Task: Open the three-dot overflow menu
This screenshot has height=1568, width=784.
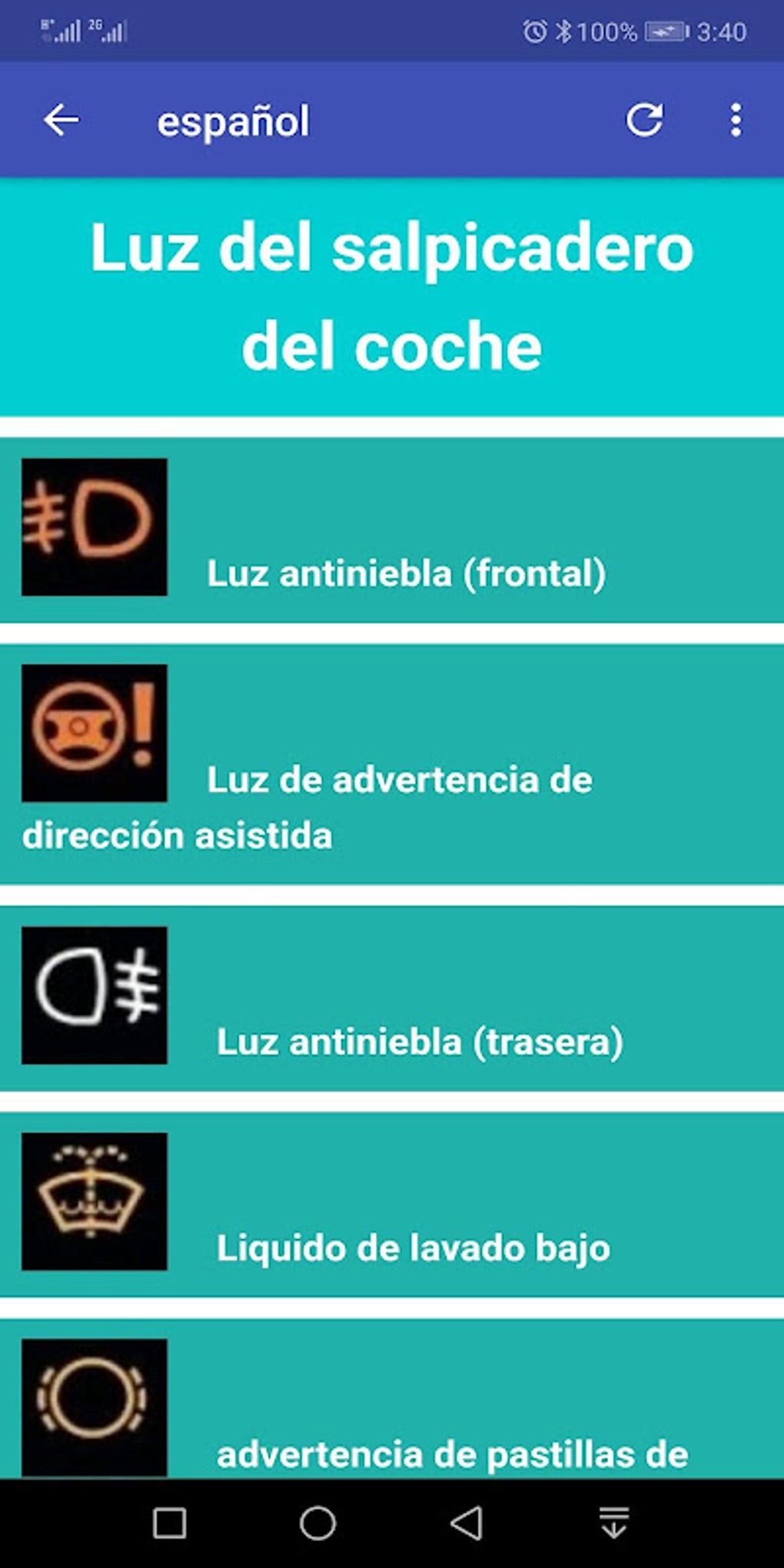Action: tap(736, 120)
